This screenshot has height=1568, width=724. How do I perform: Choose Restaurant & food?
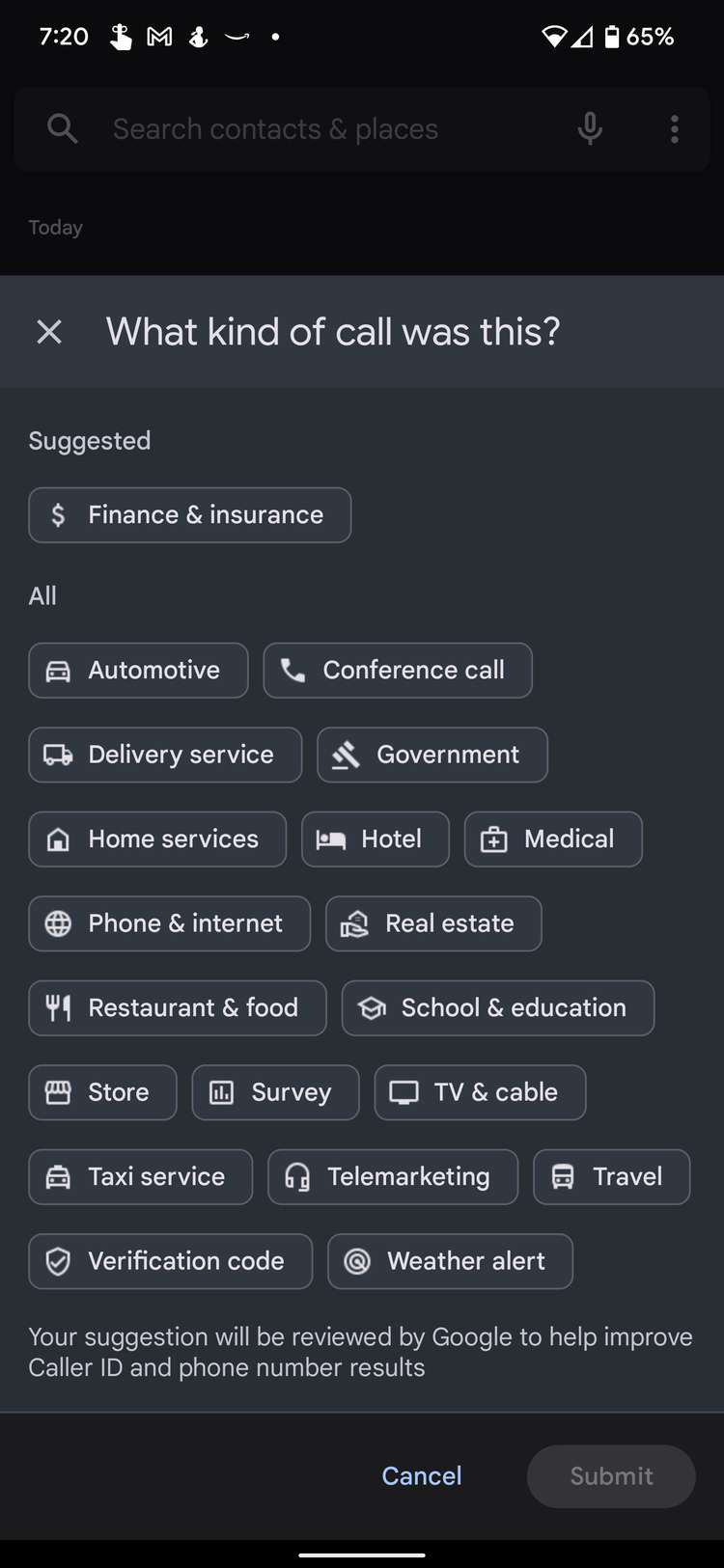(x=178, y=1008)
